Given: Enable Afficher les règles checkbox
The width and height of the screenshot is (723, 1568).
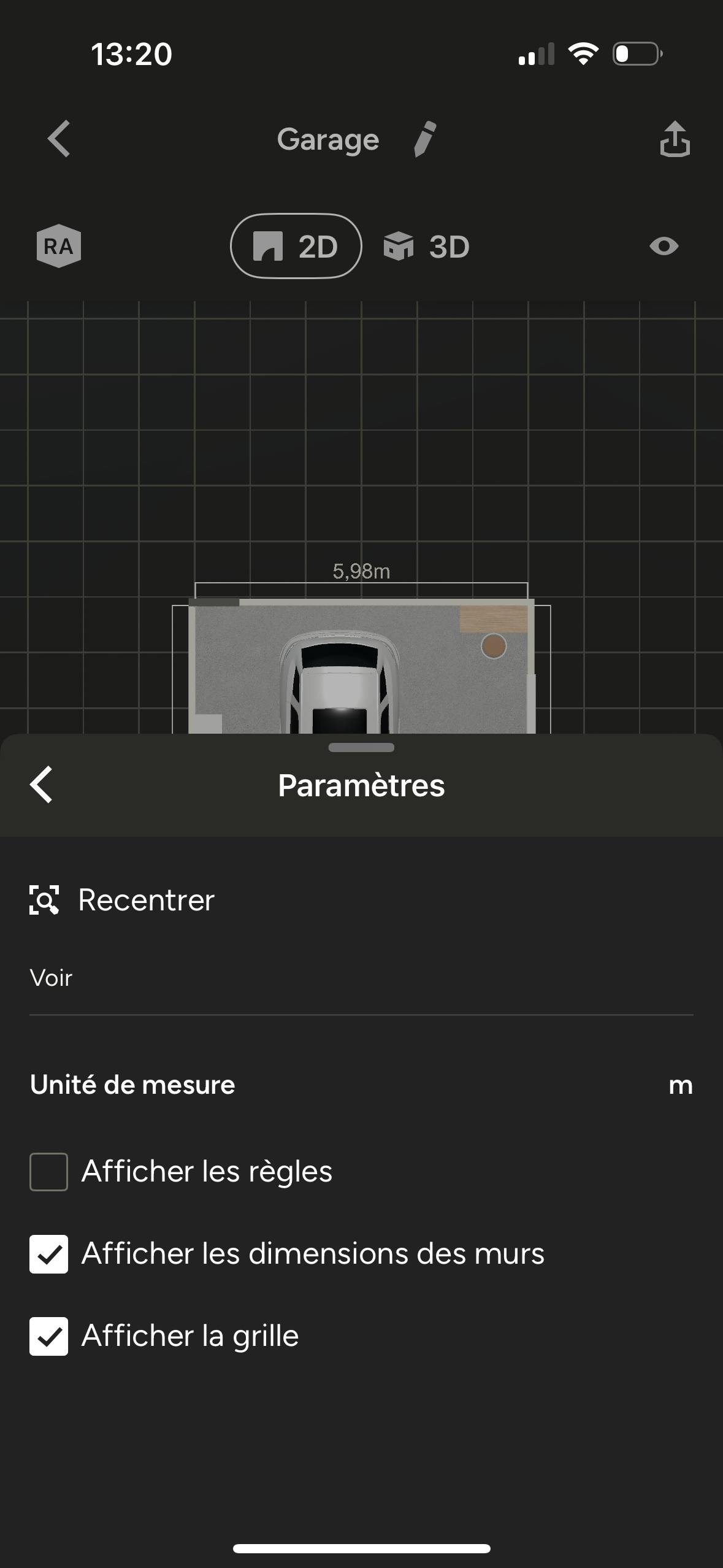Looking at the screenshot, I should (x=49, y=1172).
